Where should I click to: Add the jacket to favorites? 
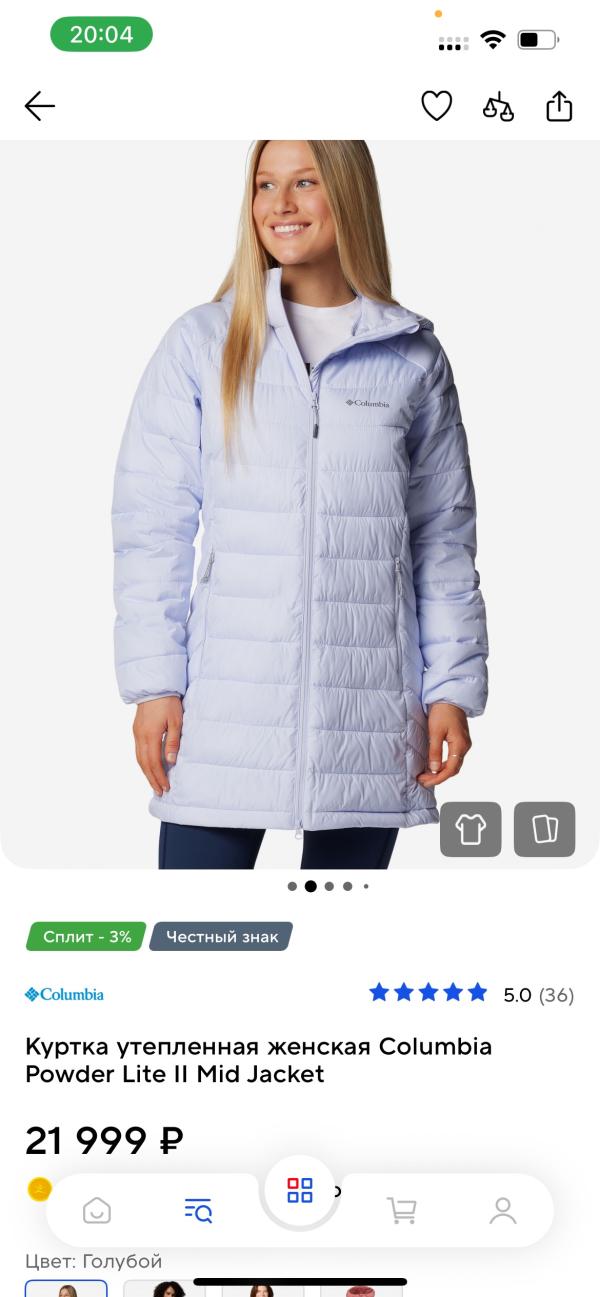pos(436,106)
